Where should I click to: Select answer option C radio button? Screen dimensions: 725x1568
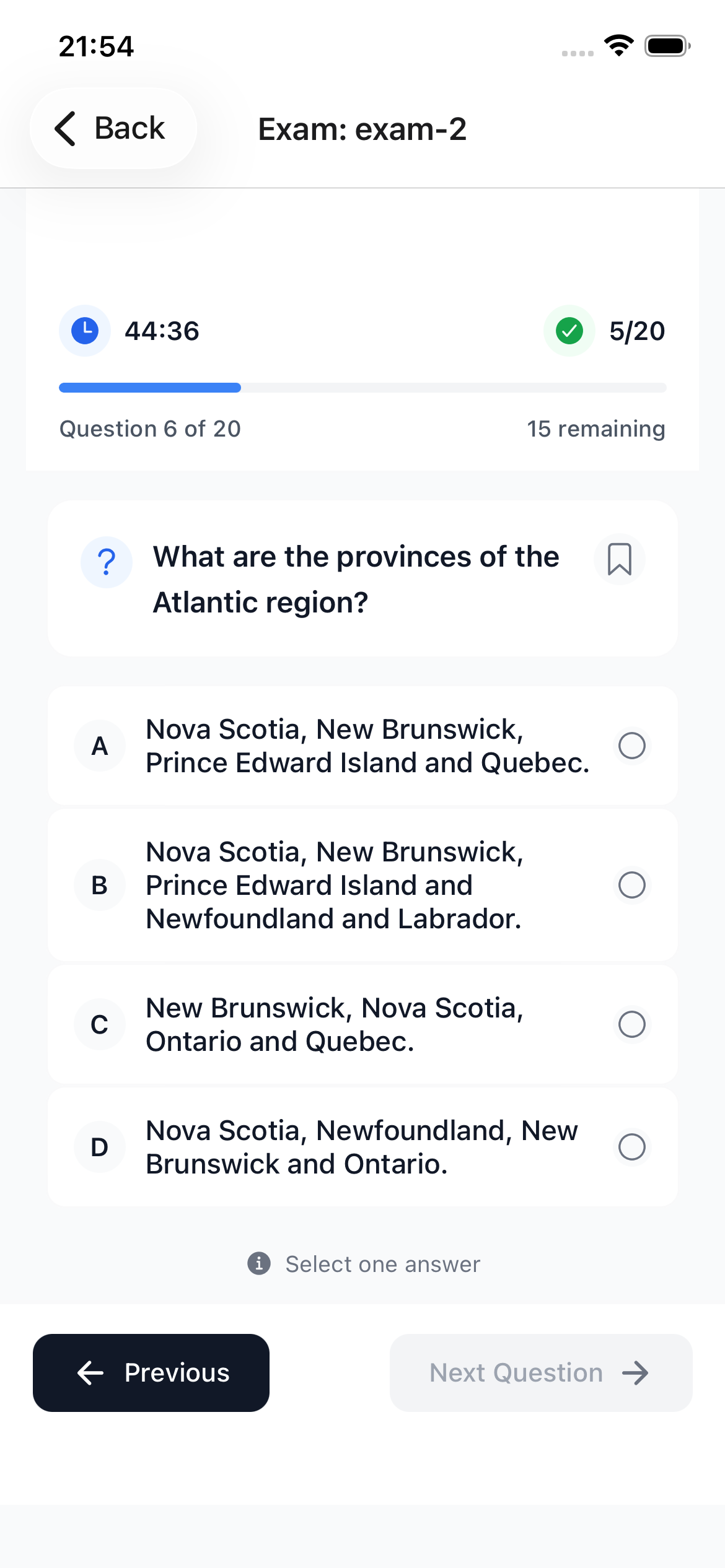pos(631,1025)
